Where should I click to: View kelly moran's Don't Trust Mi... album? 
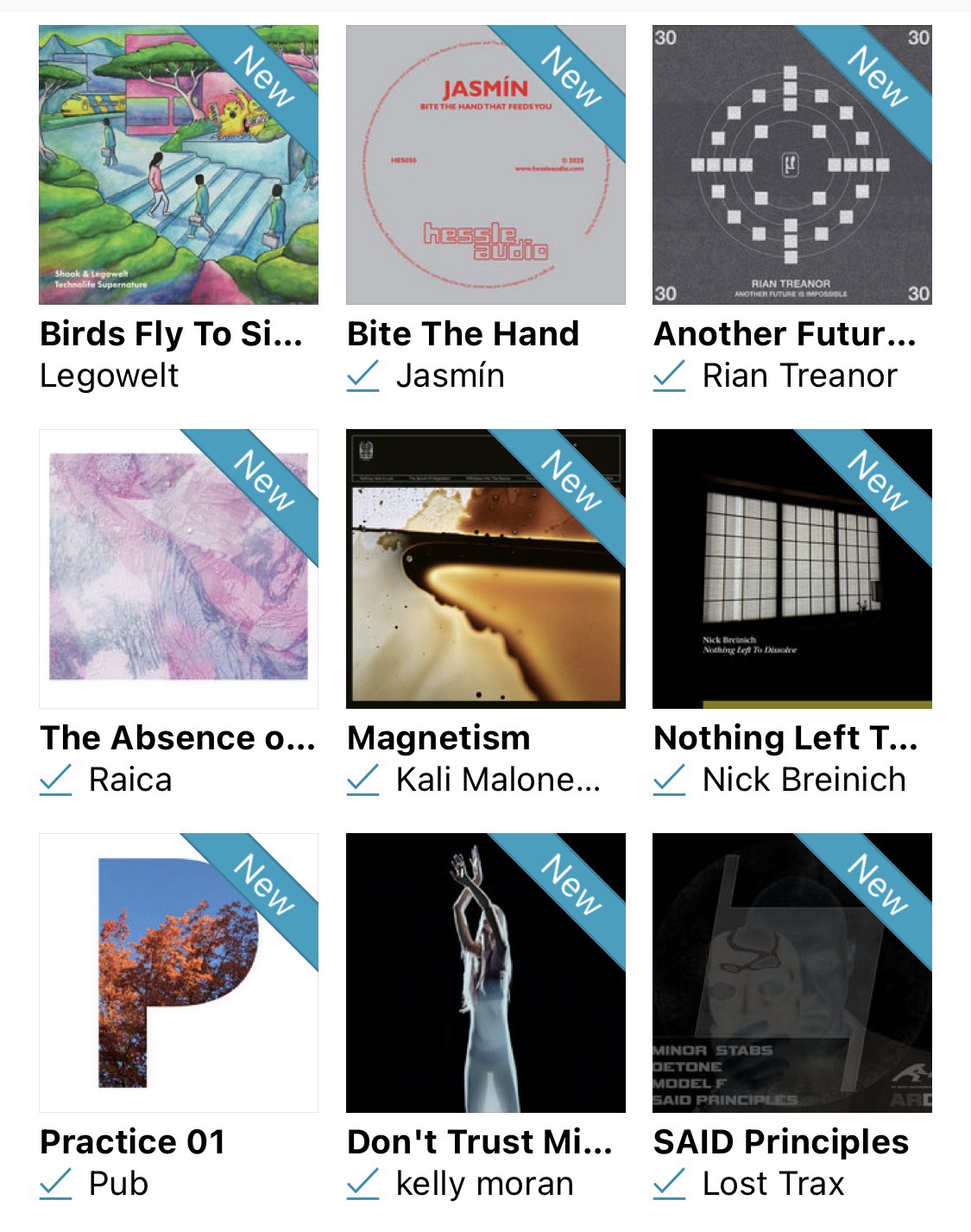(x=485, y=973)
